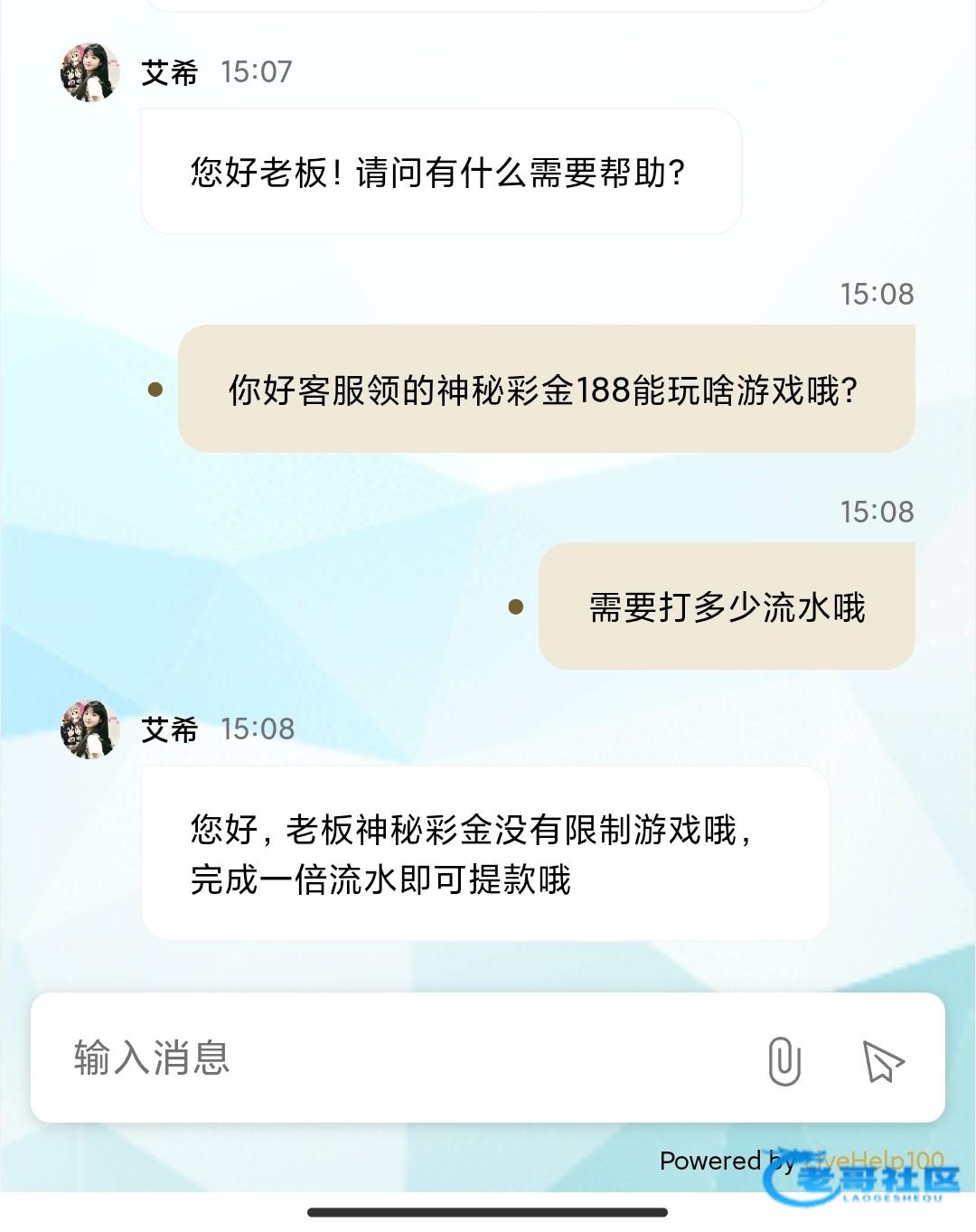Tap the attachment paperclip icon
Image resolution: width=976 pixels, height=1232 pixels.
(784, 1060)
